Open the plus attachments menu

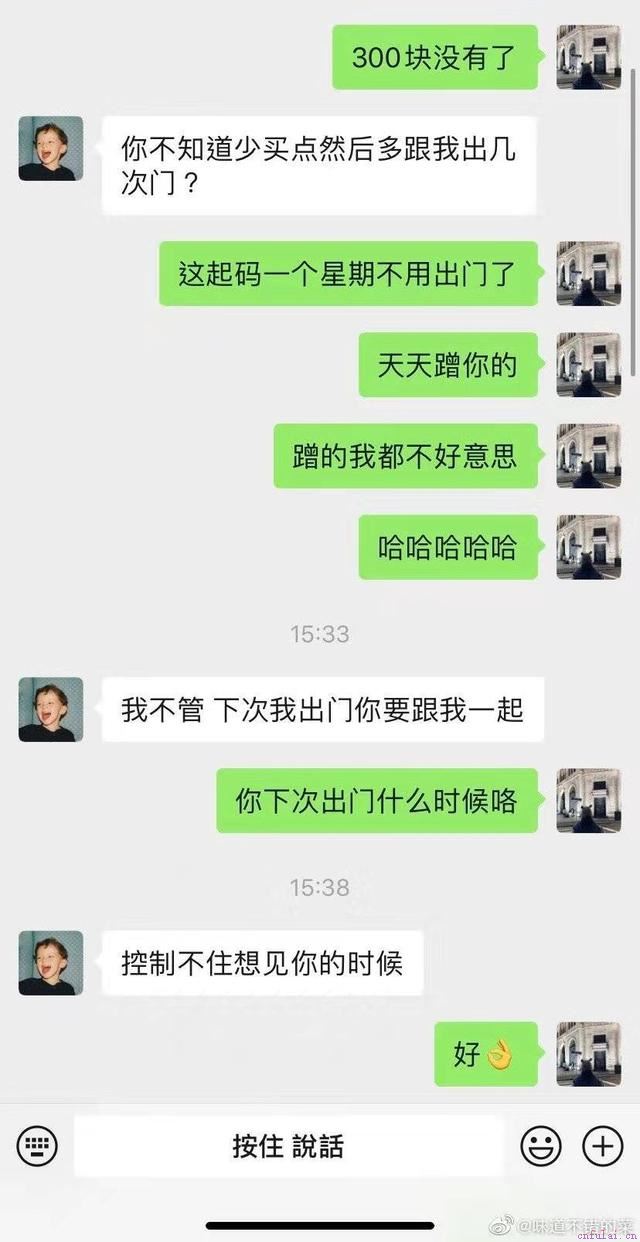click(x=602, y=1146)
